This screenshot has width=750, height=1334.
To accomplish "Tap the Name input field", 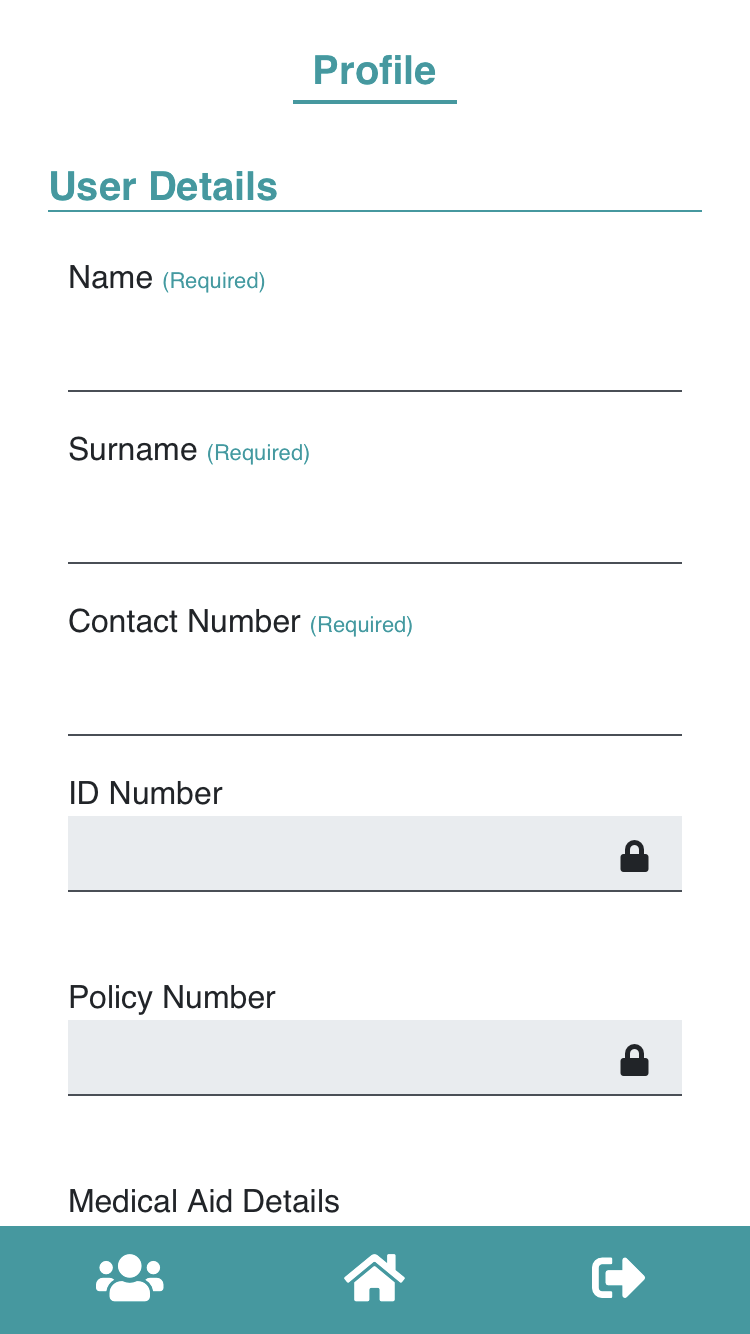I will coord(375,353).
